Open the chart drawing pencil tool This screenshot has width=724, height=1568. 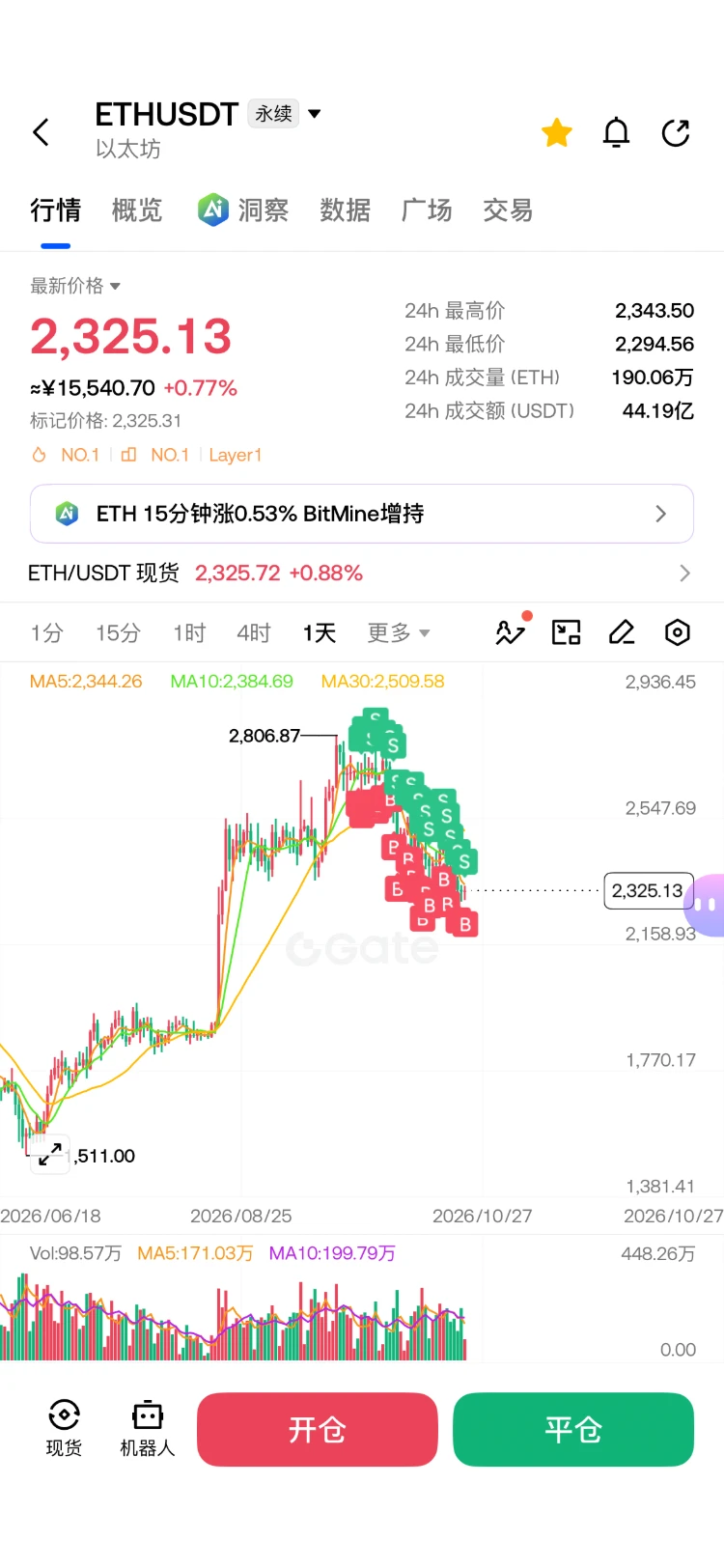[x=622, y=632]
